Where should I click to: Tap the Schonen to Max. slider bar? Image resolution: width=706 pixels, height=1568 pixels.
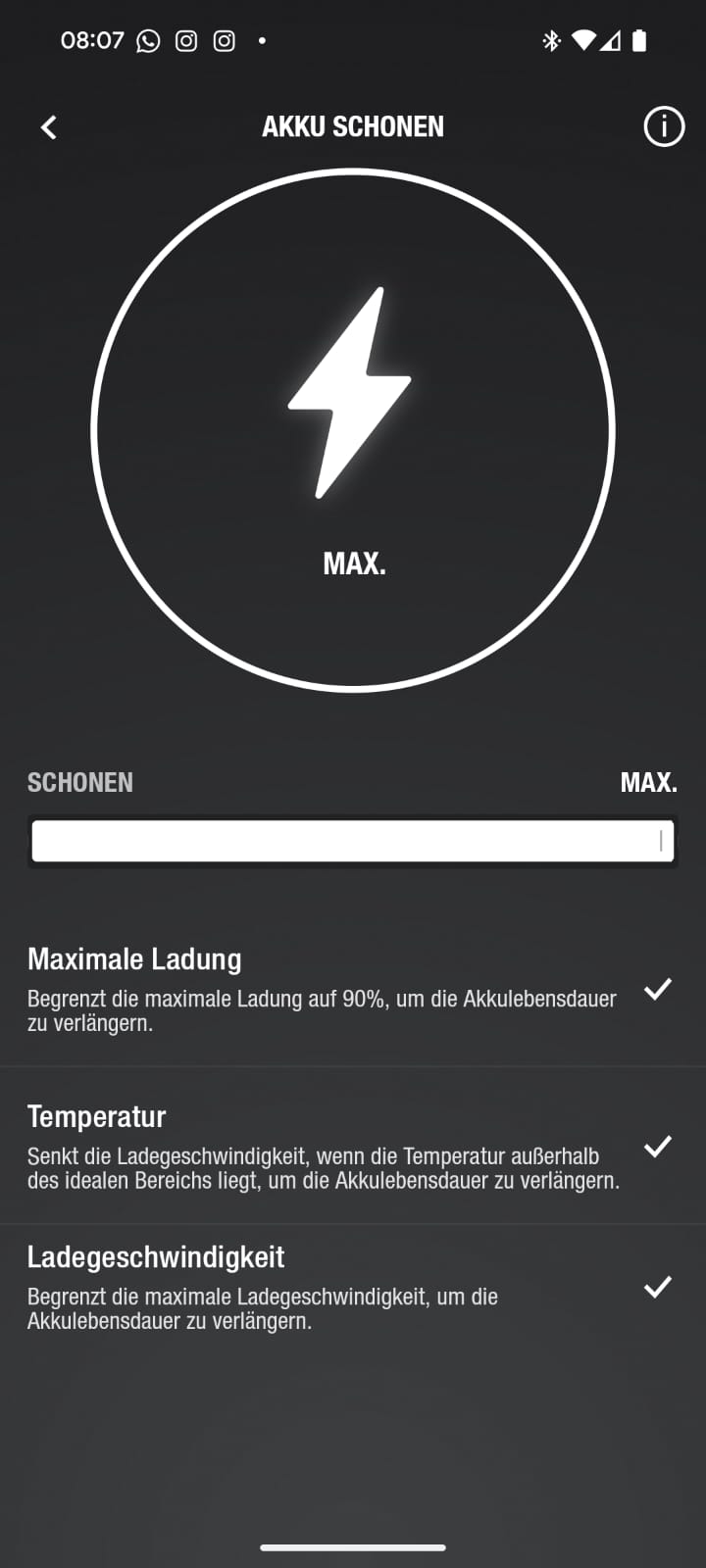tap(353, 842)
